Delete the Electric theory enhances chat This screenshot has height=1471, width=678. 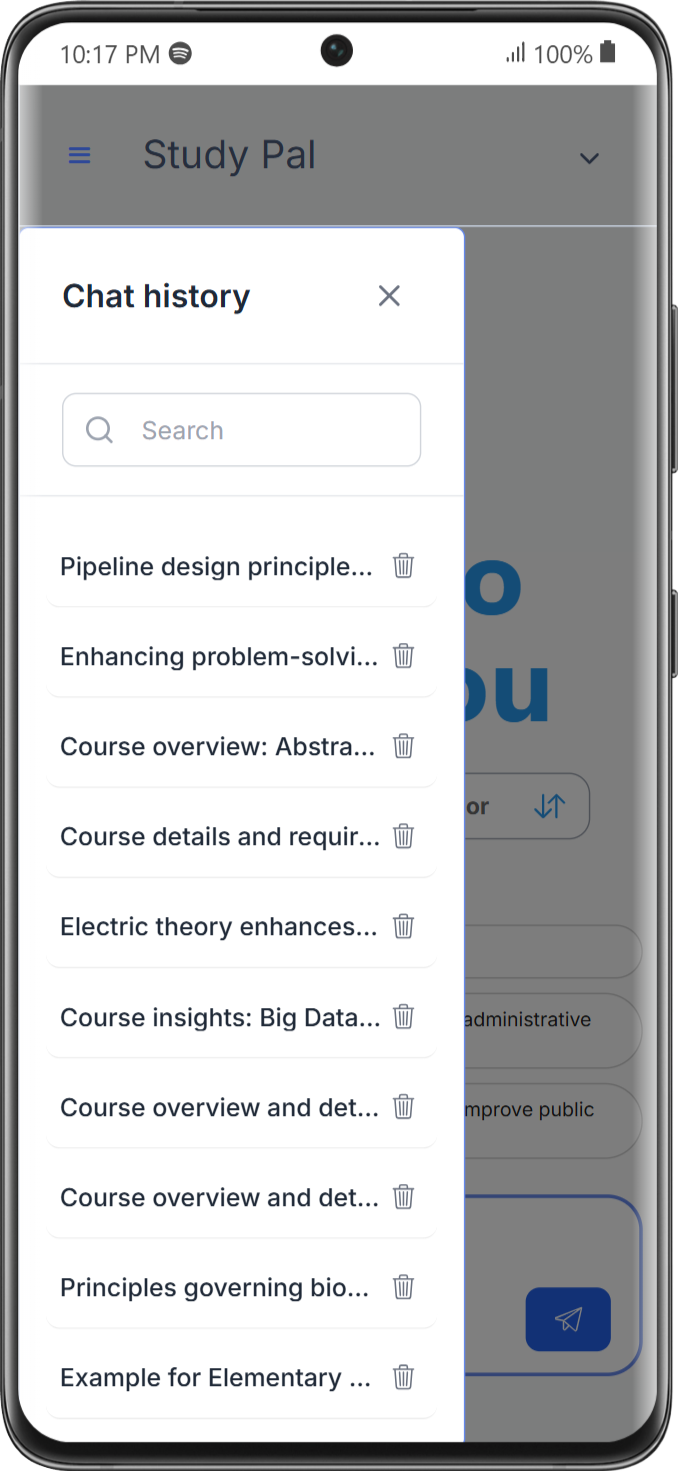coord(403,926)
